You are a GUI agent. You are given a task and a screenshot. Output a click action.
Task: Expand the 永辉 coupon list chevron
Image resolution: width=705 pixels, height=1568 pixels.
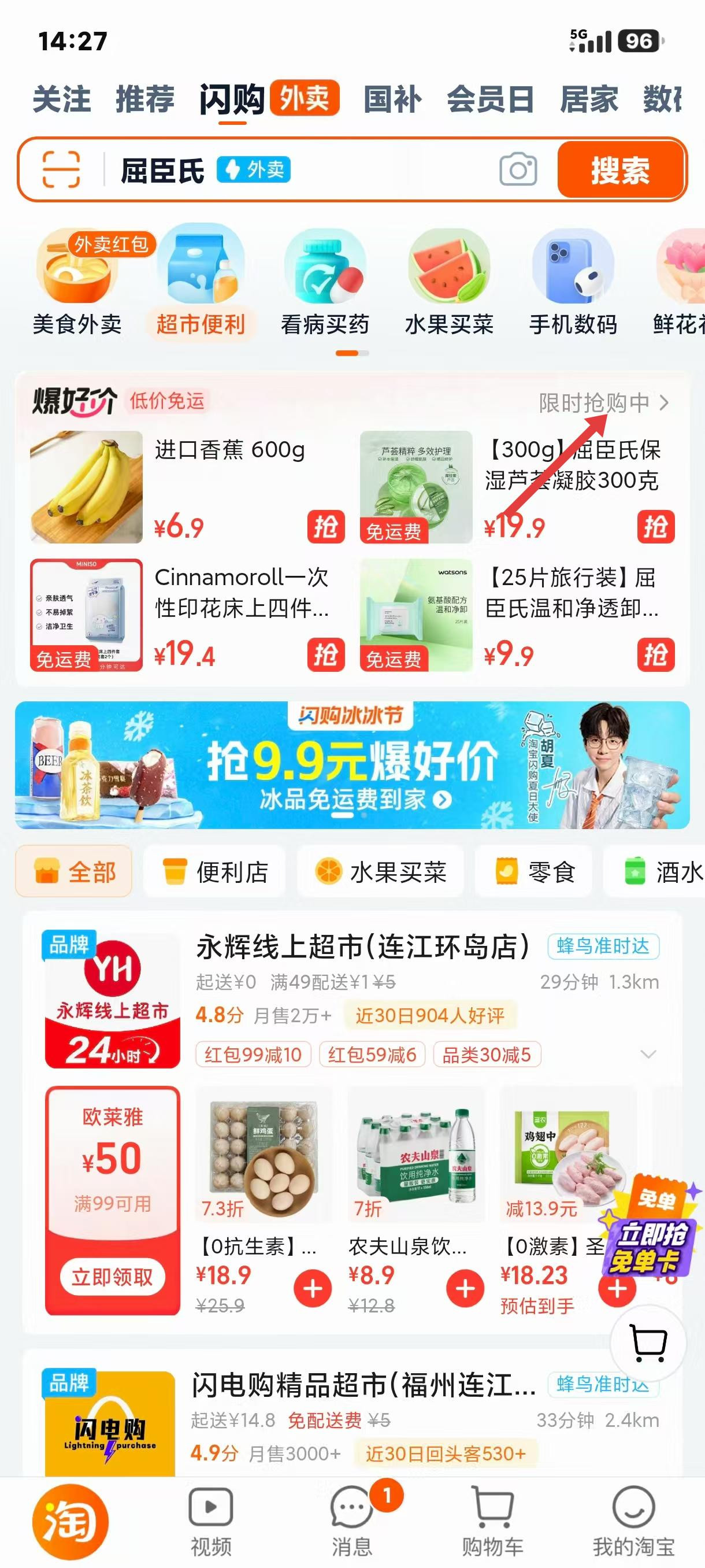click(648, 1054)
